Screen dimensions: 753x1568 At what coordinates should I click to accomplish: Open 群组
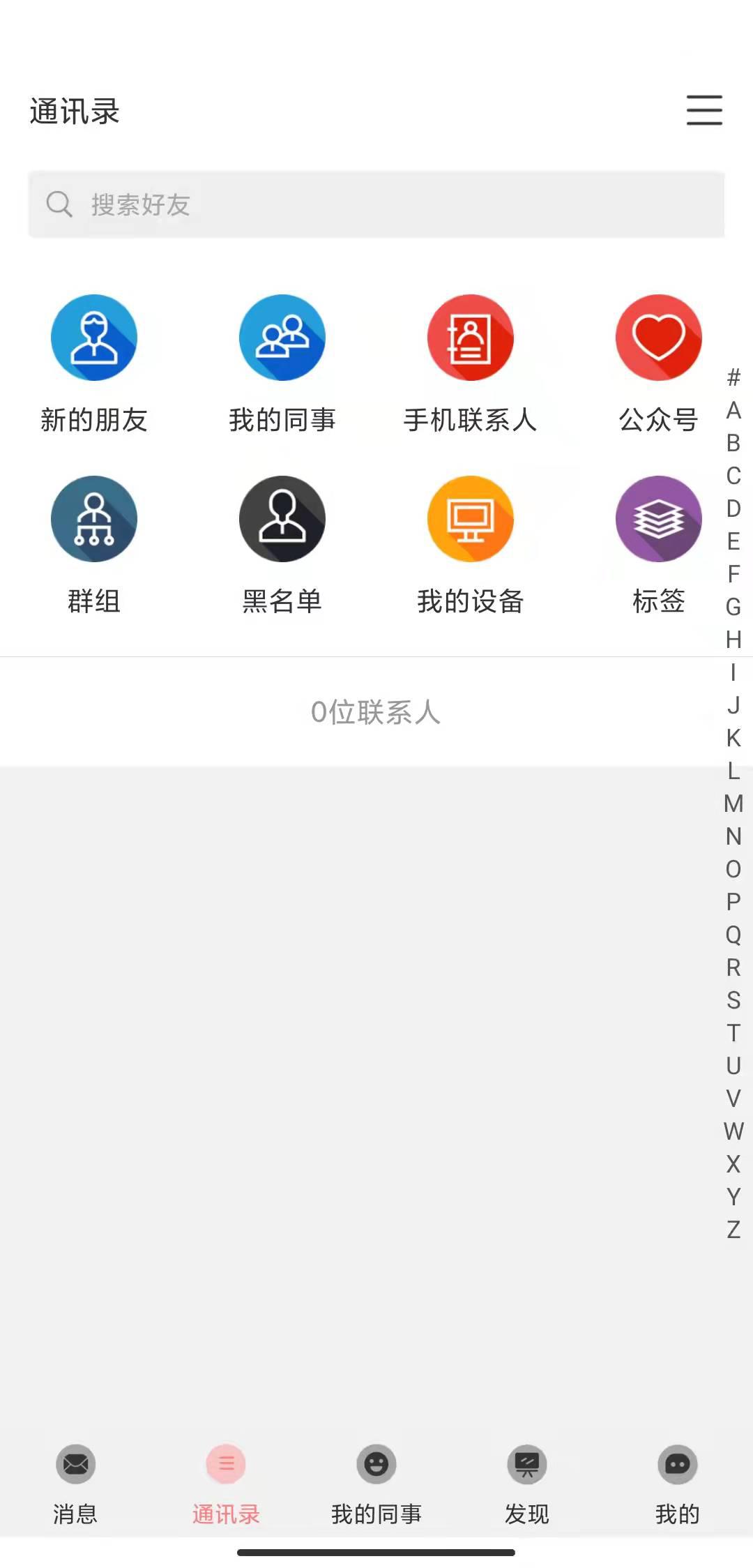(x=94, y=545)
